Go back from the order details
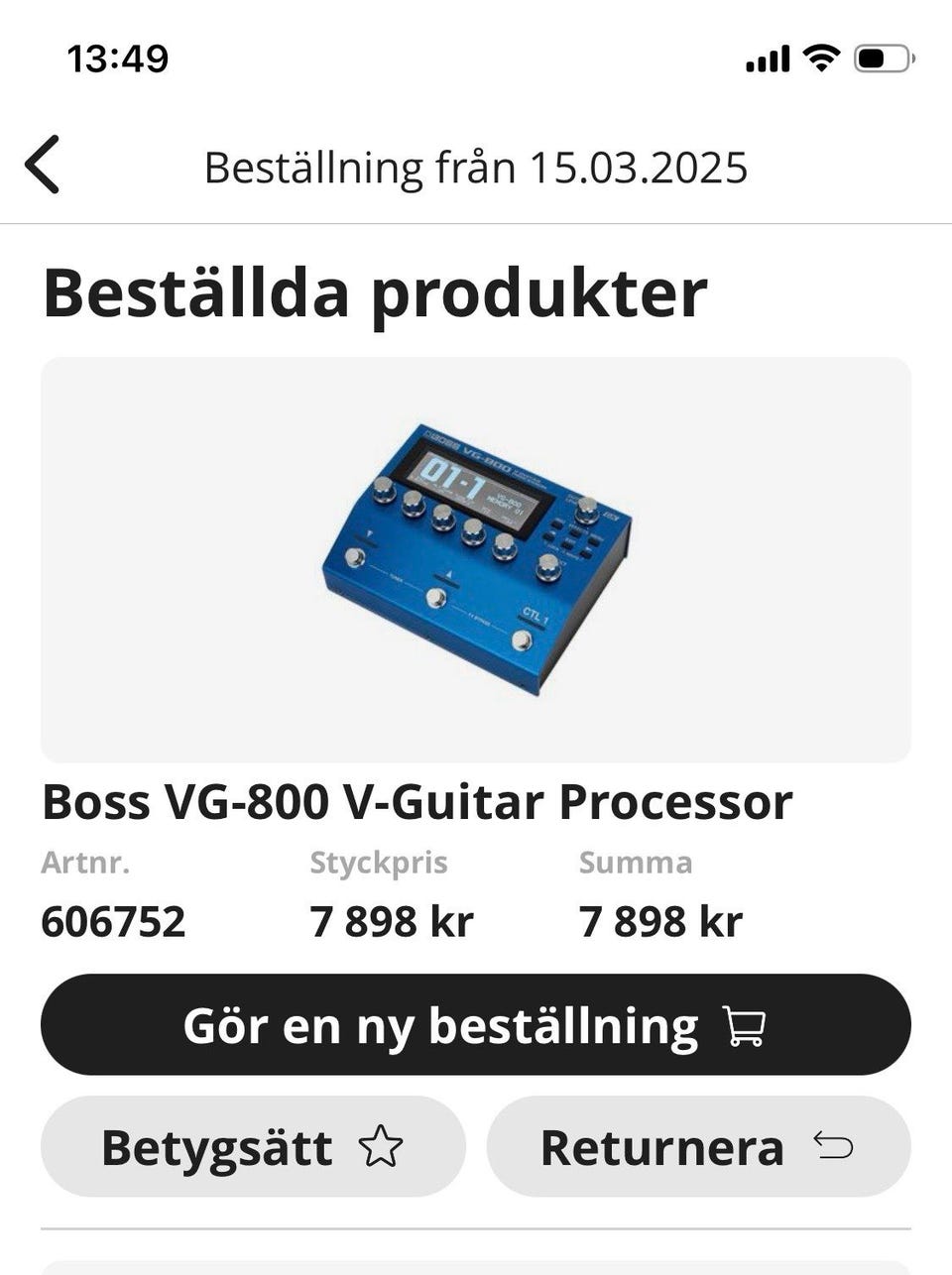952x1275 pixels. tap(43, 165)
